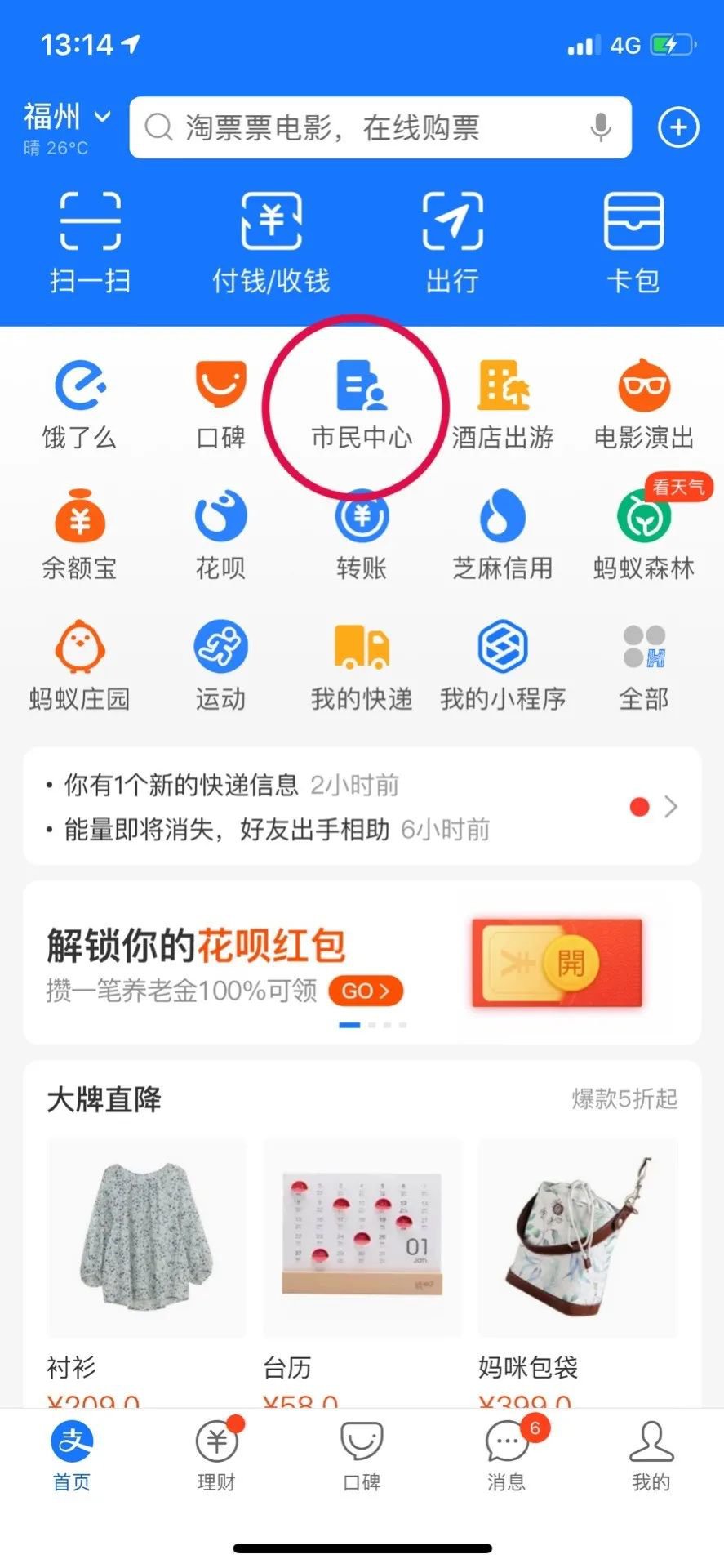Tap GO on the 花呗红包 banner
This screenshot has width=724, height=1568.
click(x=366, y=991)
